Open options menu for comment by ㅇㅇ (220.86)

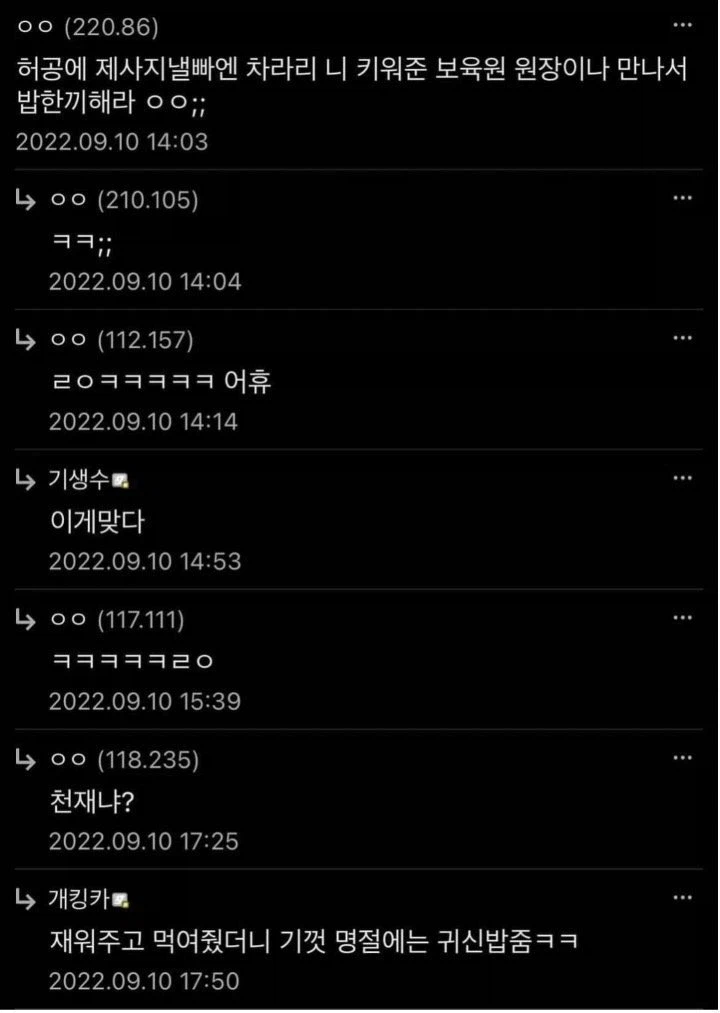pos(684,25)
